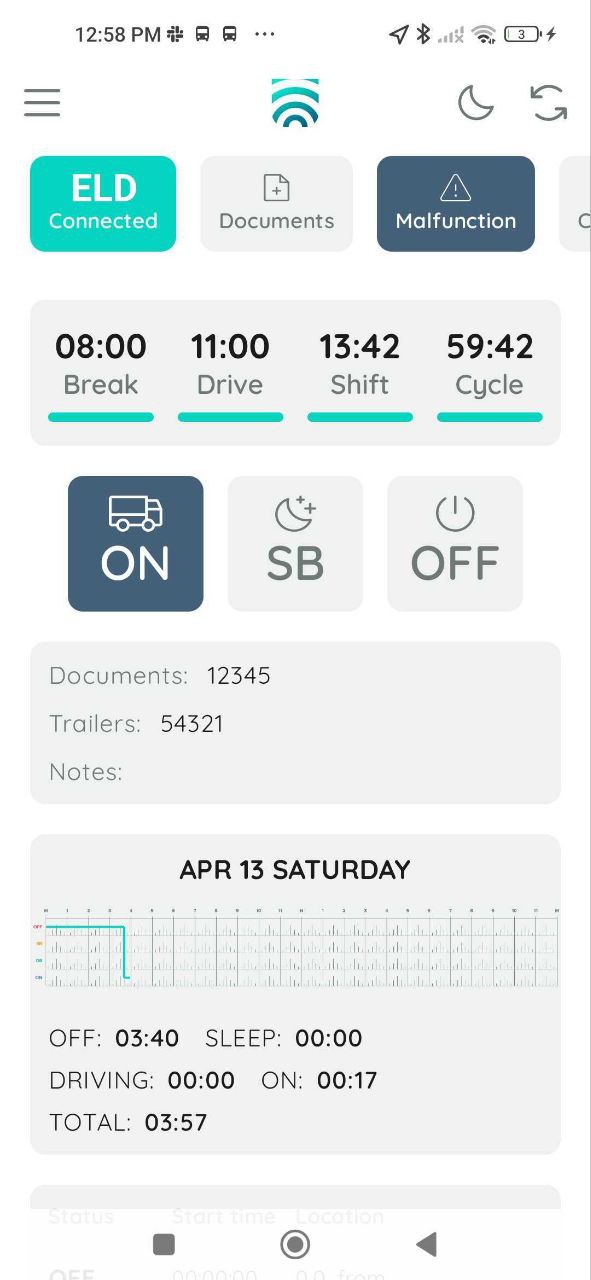
Task: Toggle night mode with the moon icon
Action: point(475,103)
